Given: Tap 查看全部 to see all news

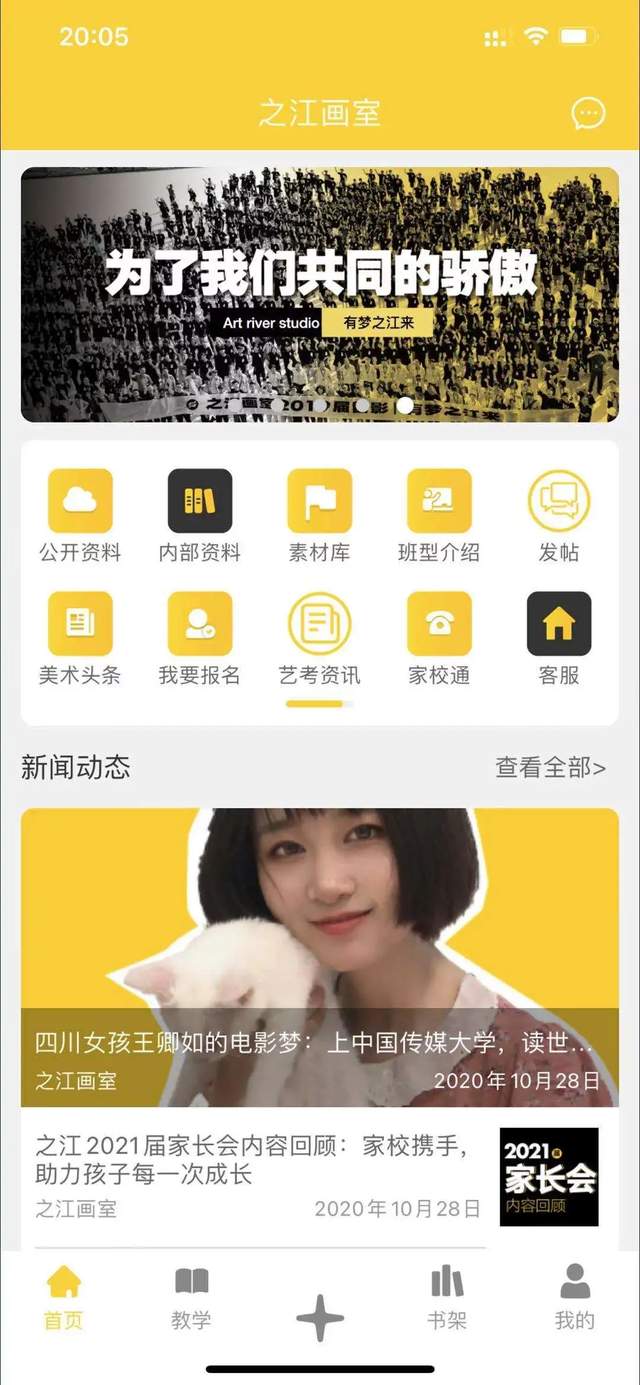Looking at the screenshot, I should (x=550, y=768).
